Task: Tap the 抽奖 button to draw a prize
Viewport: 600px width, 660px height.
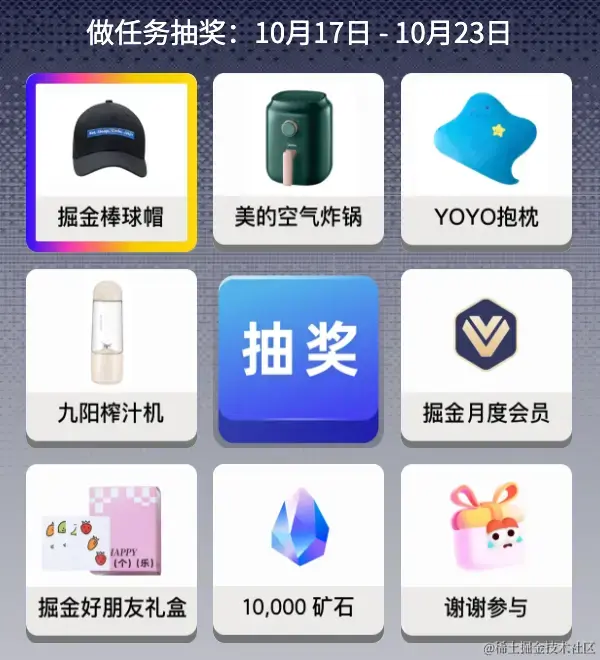Action: (299, 356)
